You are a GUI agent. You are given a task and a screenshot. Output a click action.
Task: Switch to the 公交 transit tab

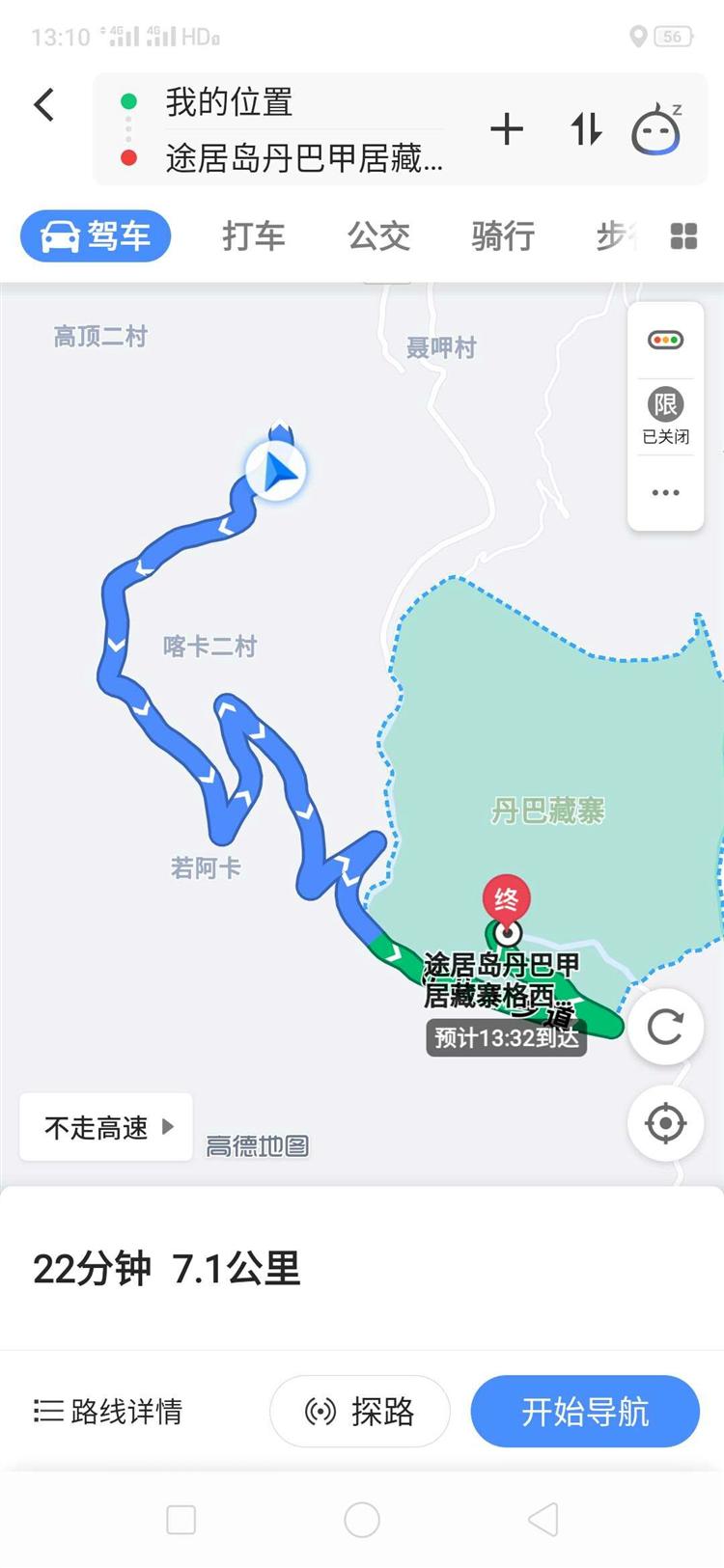(x=378, y=235)
